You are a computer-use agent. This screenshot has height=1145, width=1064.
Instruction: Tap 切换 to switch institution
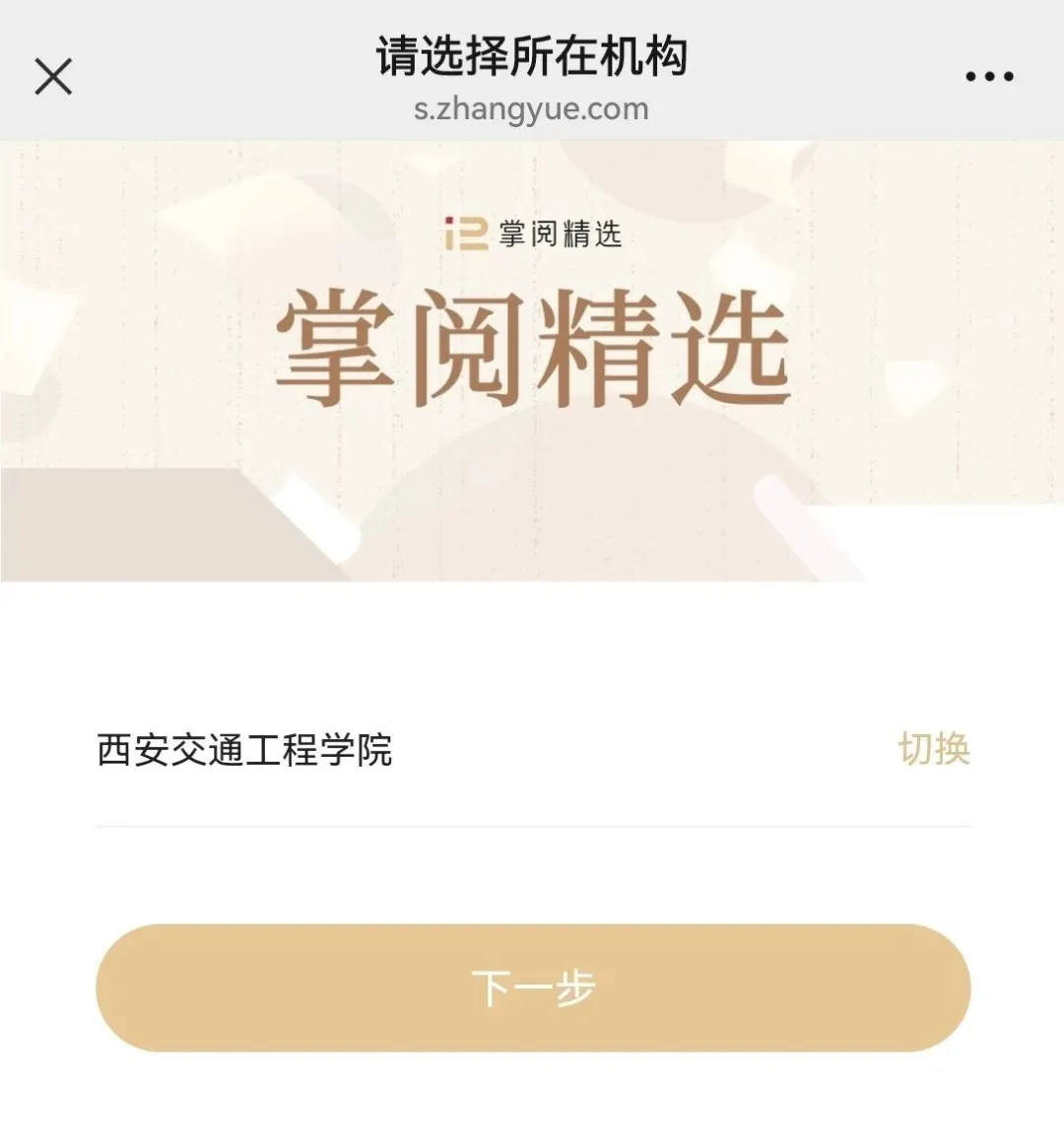pos(933,749)
